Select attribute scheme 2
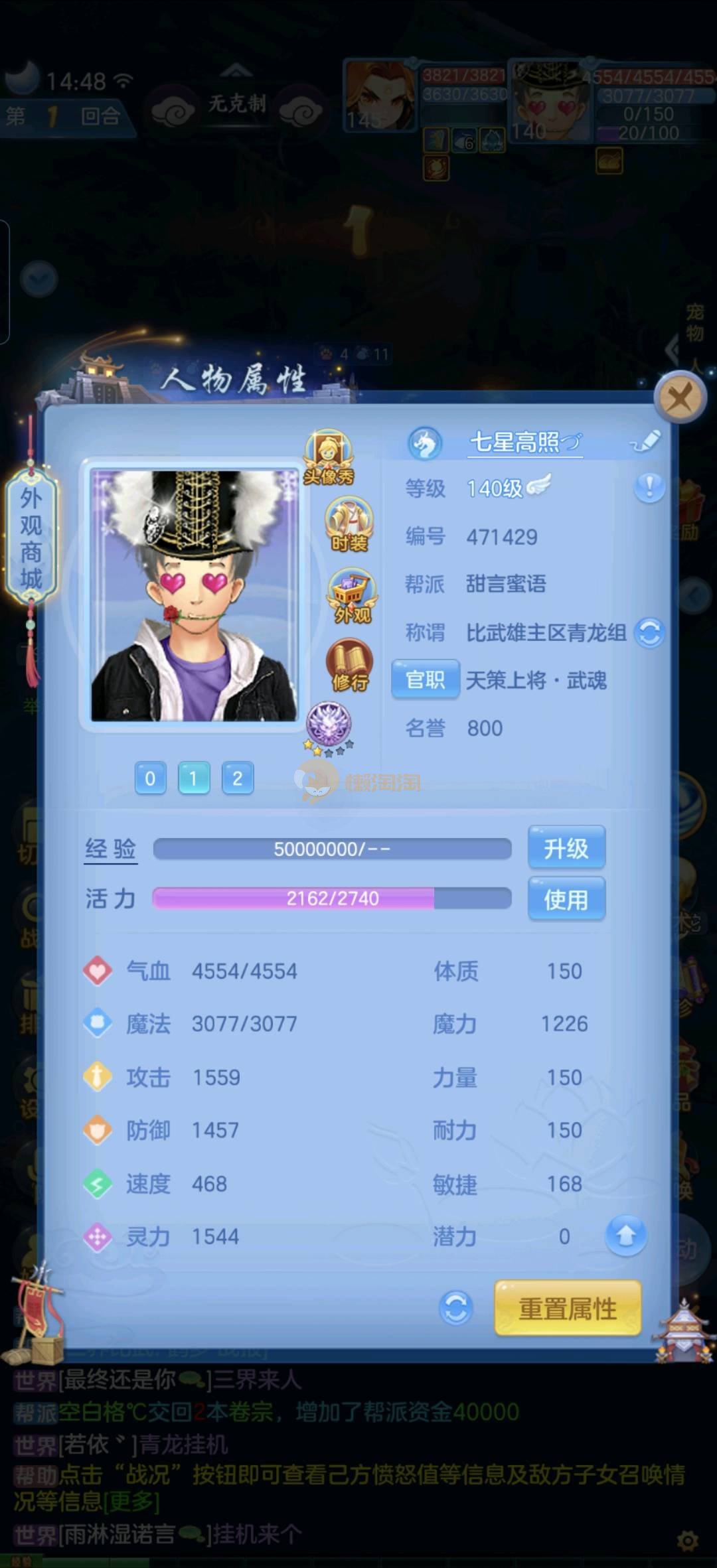Image resolution: width=717 pixels, height=1568 pixels. (237, 778)
